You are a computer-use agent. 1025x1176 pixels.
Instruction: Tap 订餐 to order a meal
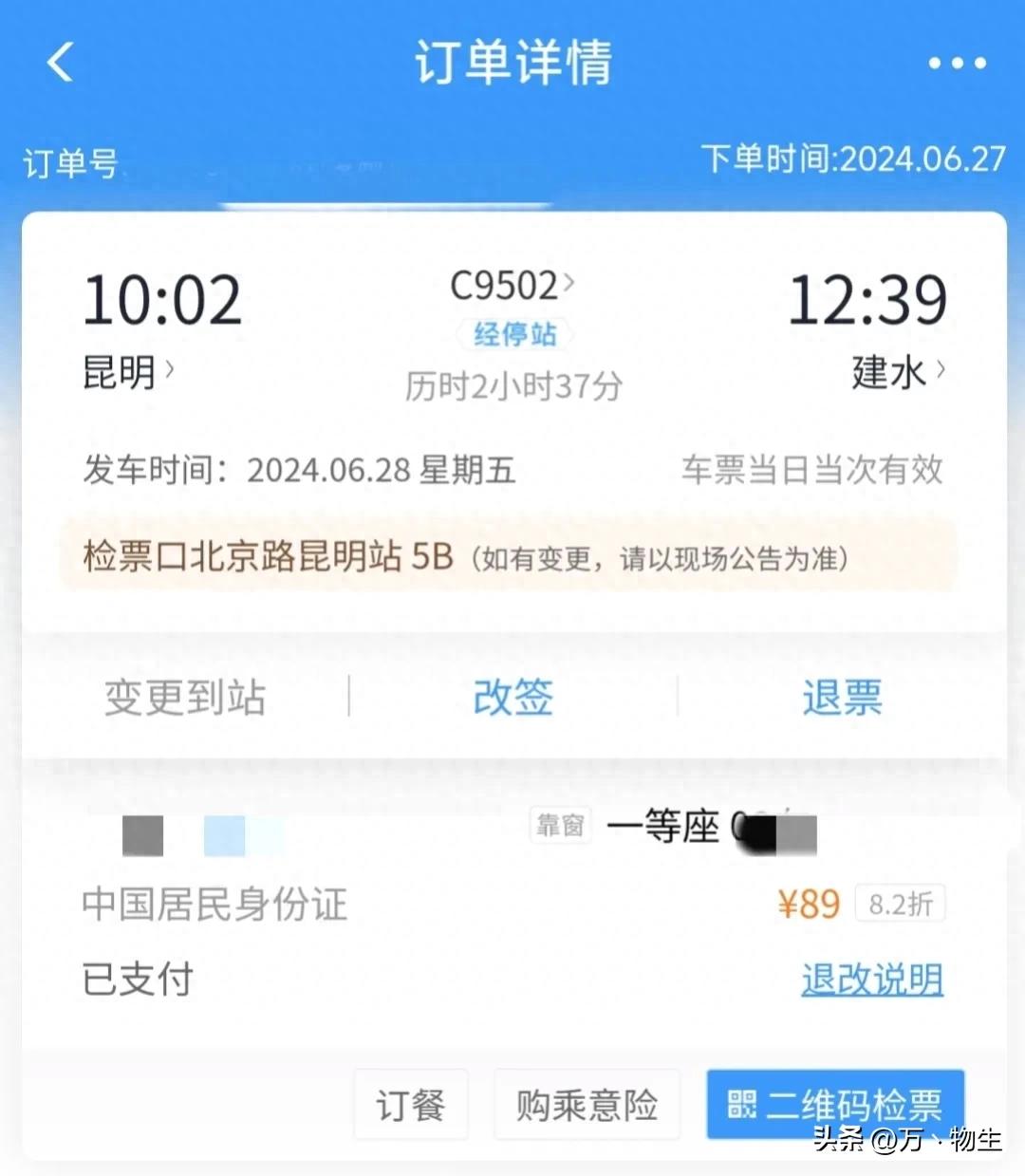coord(411,1104)
